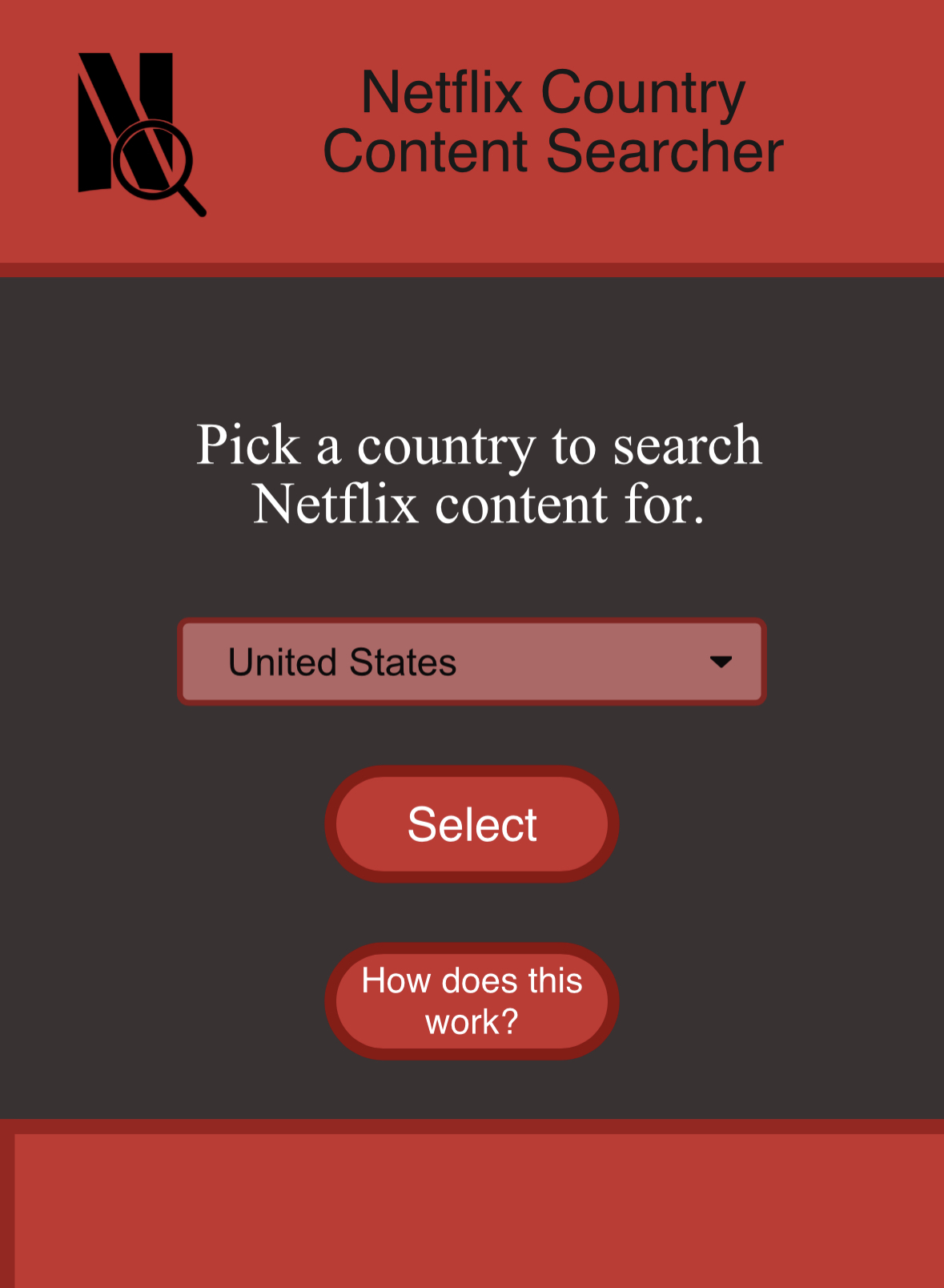Click the How does this work button text
Image resolution: width=944 pixels, height=1288 pixels.
pos(472,1000)
